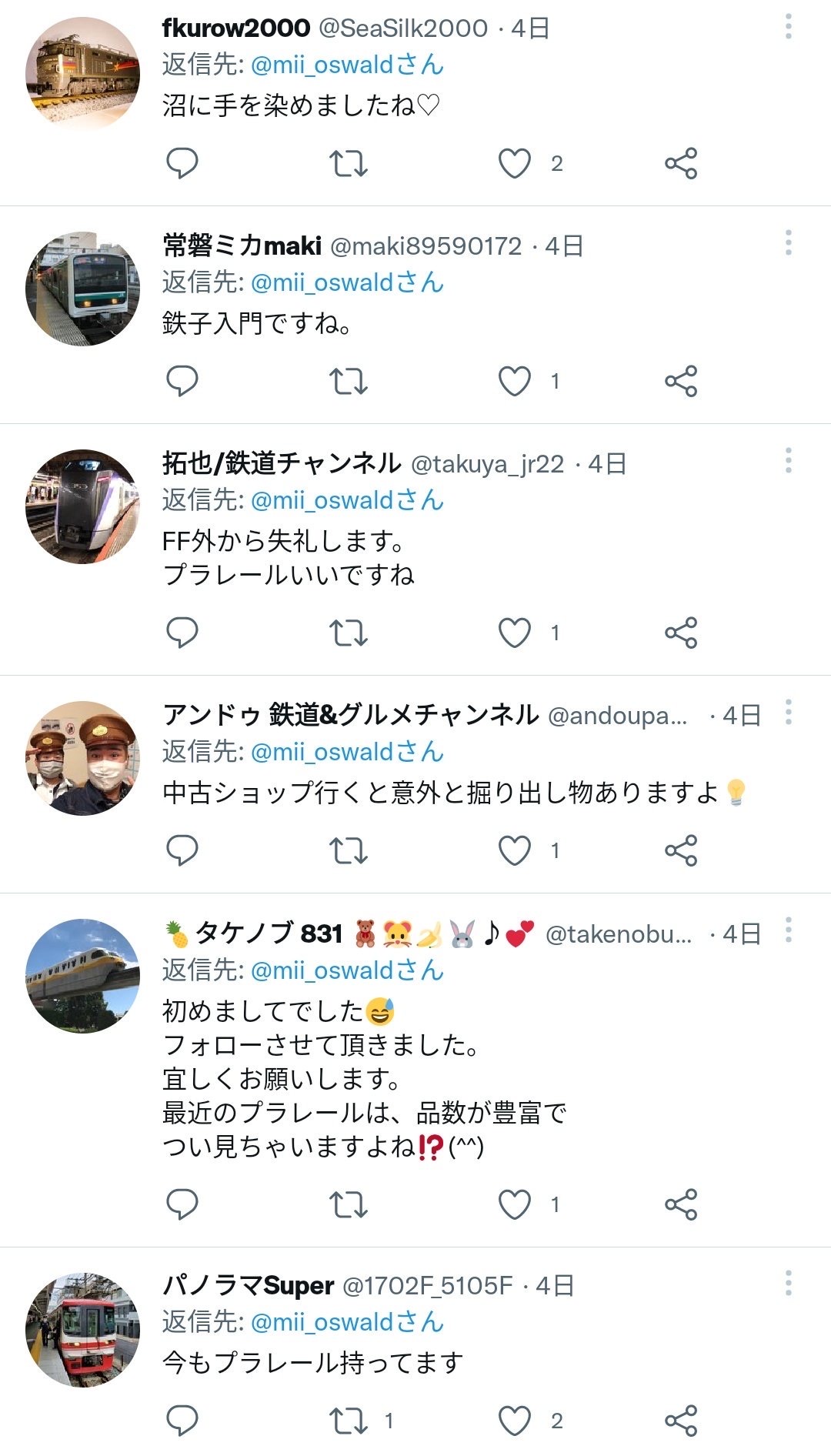
Task: Open 拓也/鉄道チャンネル's profile picture
Action: (83, 507)
